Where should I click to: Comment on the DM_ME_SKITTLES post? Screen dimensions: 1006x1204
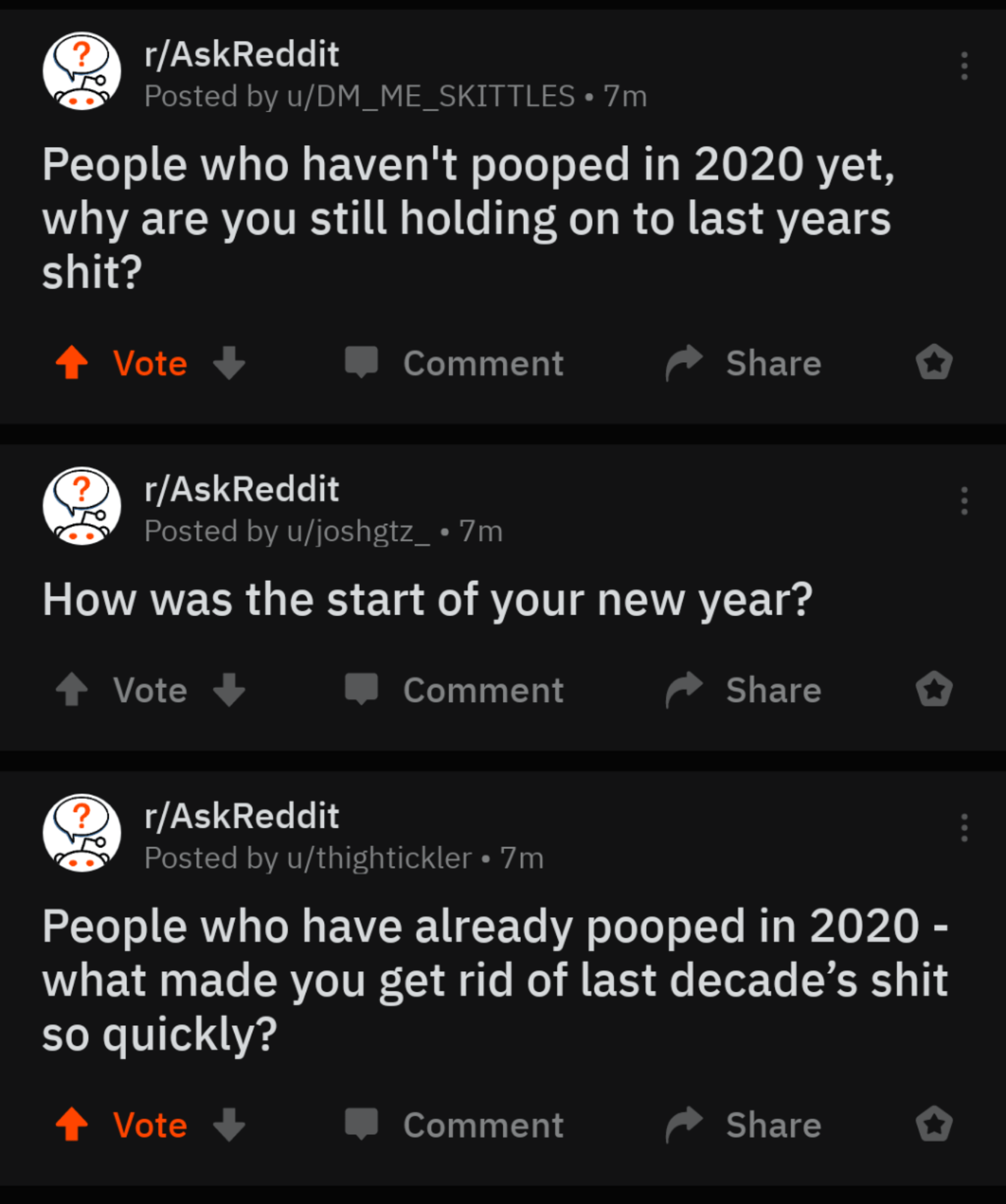tap(454, 363)
